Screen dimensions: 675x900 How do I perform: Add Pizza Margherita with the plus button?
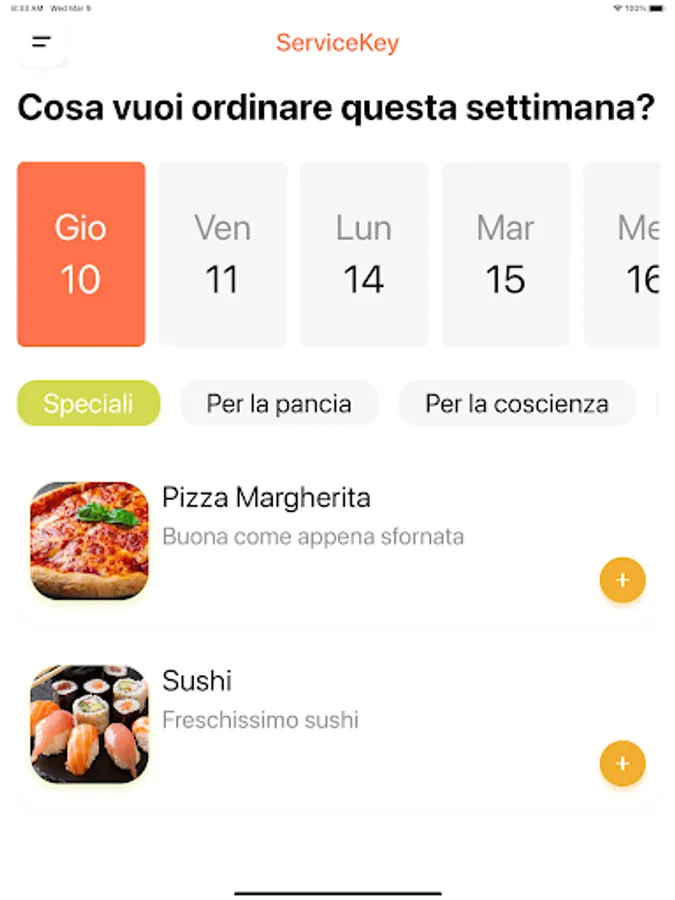pyautogui.click(x=622, y=580)
